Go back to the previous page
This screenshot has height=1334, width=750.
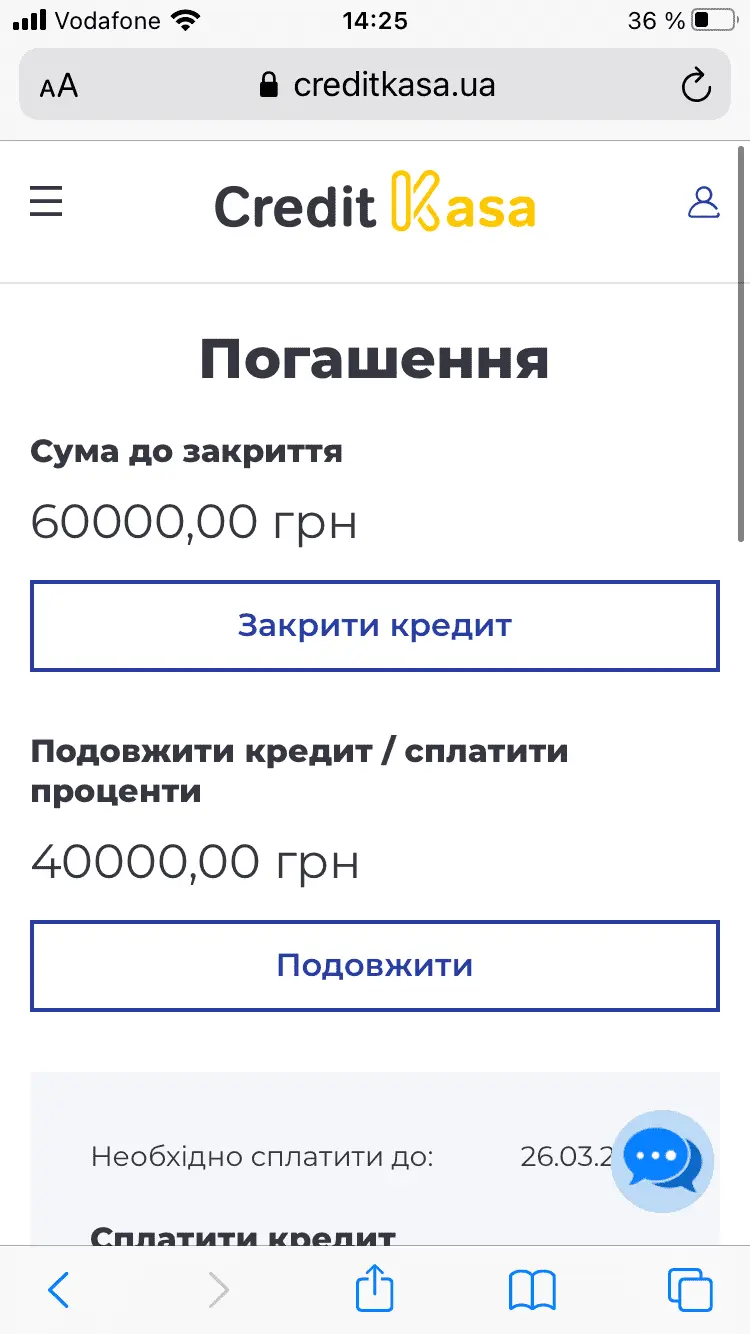click(59, 1290)
